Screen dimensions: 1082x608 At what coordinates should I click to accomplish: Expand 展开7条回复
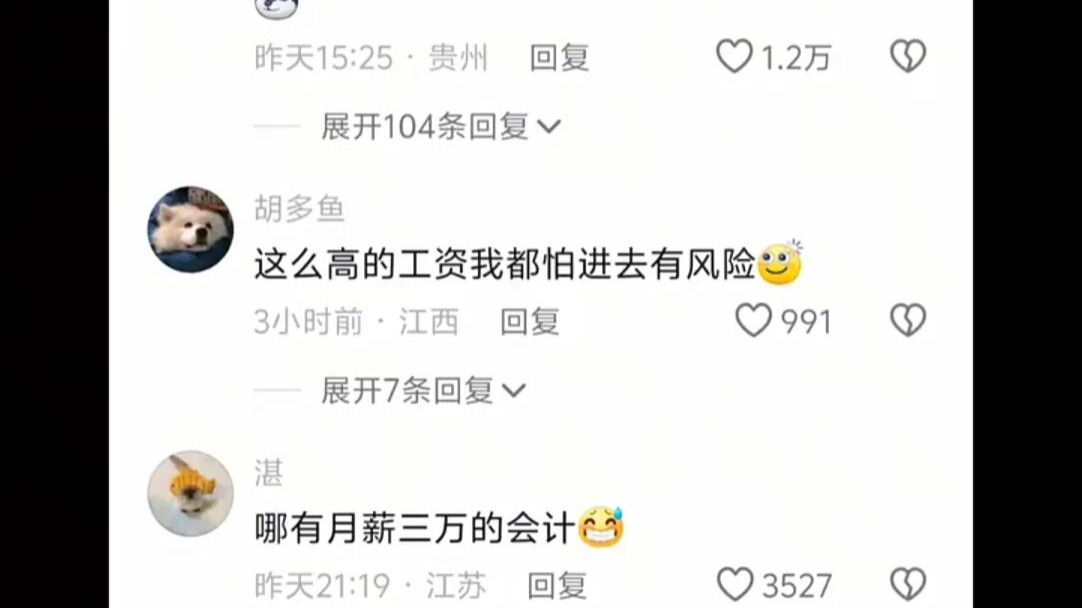click(x=422, y=391)
